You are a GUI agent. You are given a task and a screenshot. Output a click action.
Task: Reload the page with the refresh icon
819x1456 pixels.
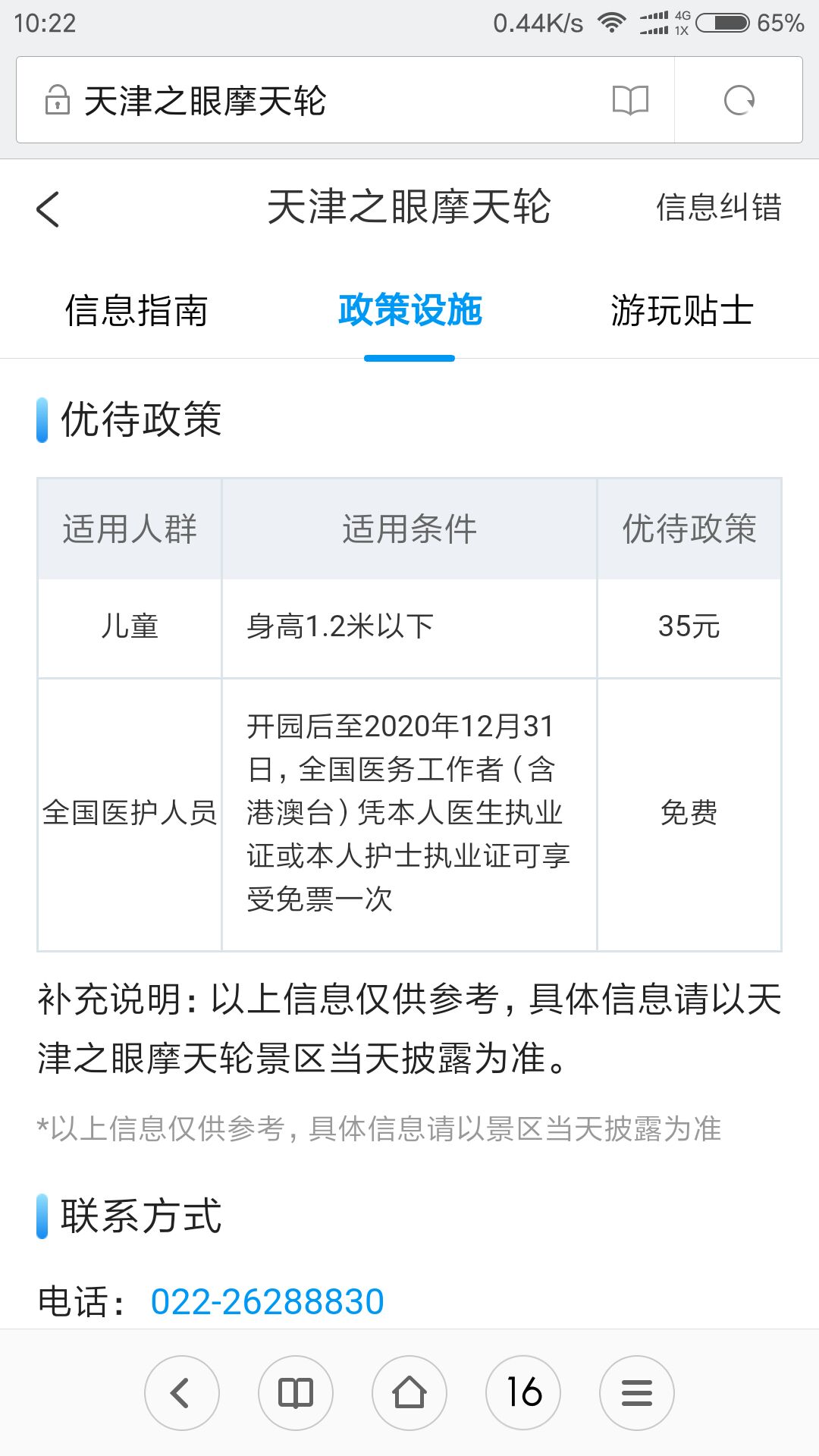point(739,100)
